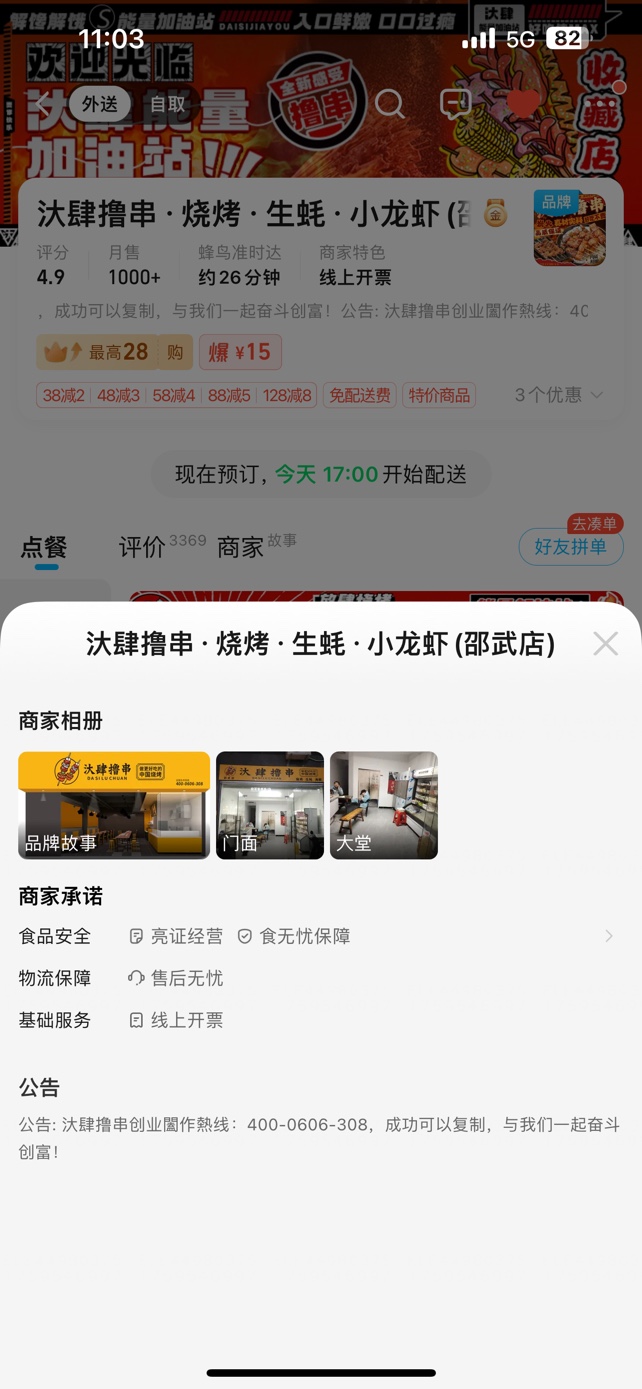The image size is (642, 1389).
Task: Select the 点餐 tab
Action: point(44,547)
